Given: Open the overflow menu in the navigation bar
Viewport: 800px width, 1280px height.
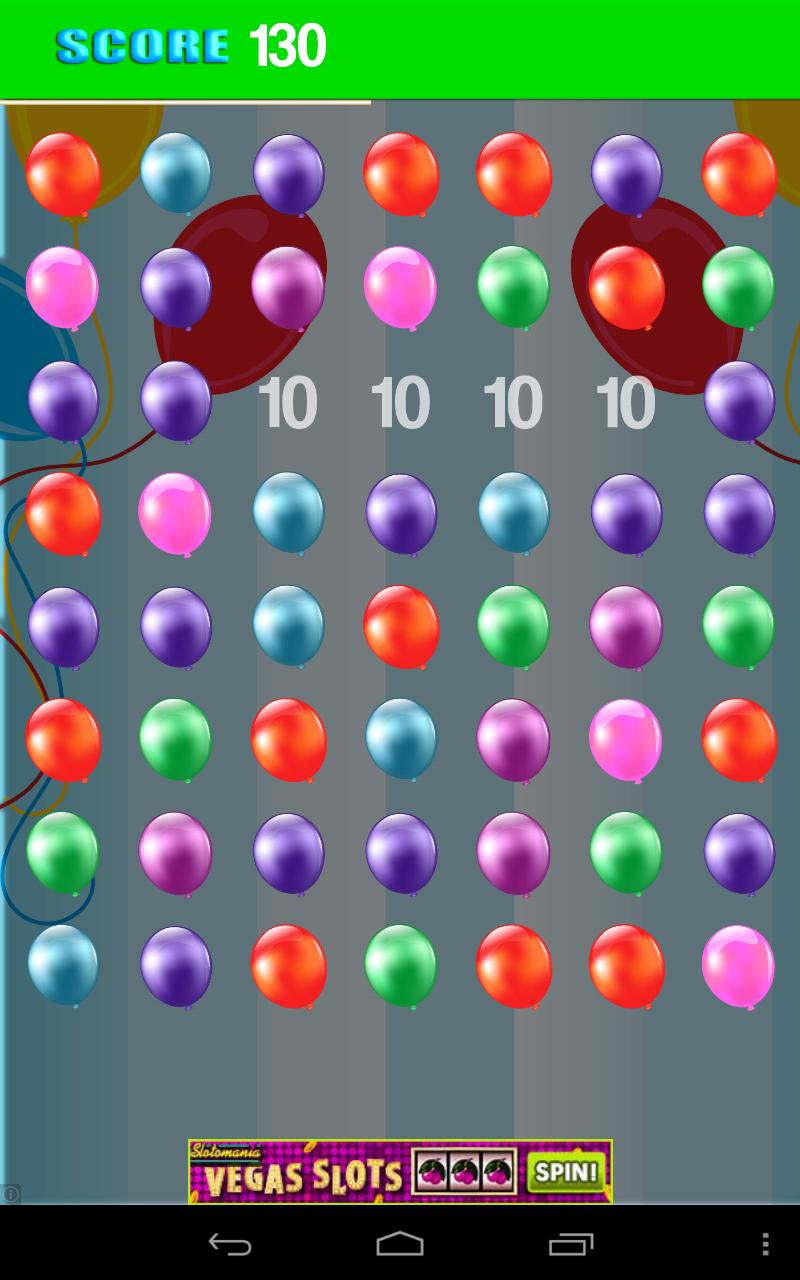Looking at the screenshot, I should click(765, 1244).
